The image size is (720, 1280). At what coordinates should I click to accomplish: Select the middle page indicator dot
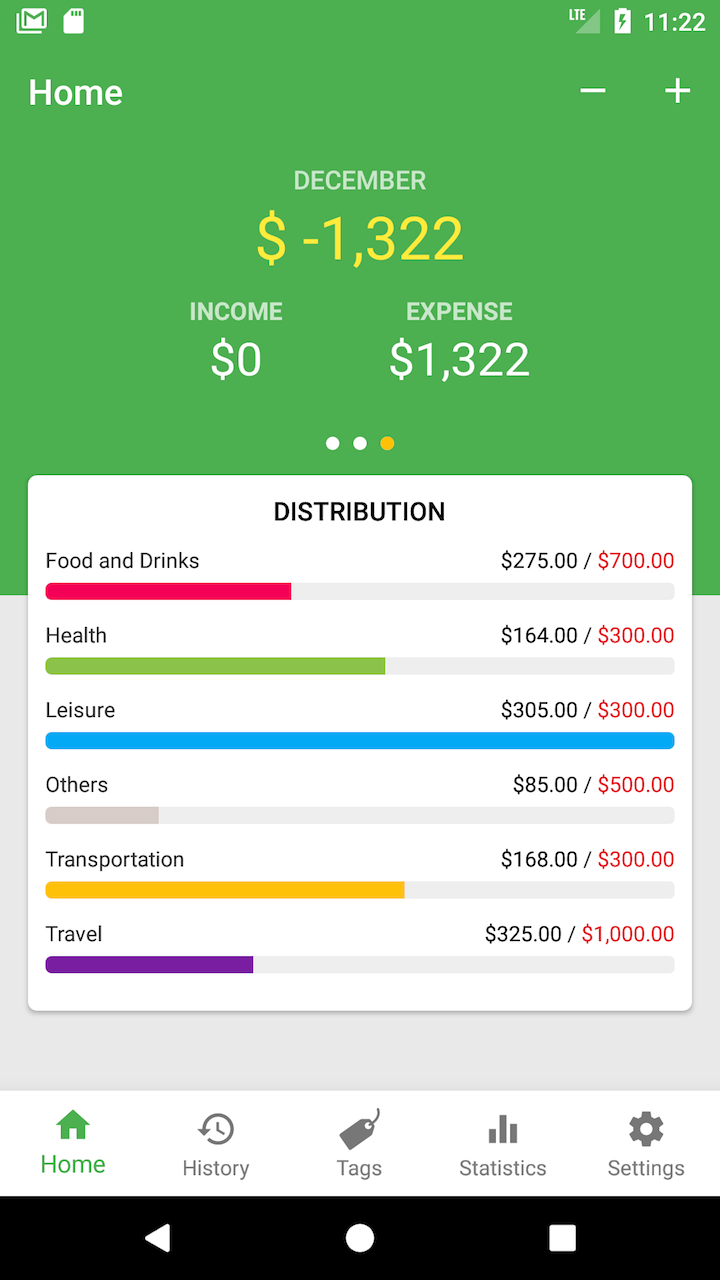(360, 443)
